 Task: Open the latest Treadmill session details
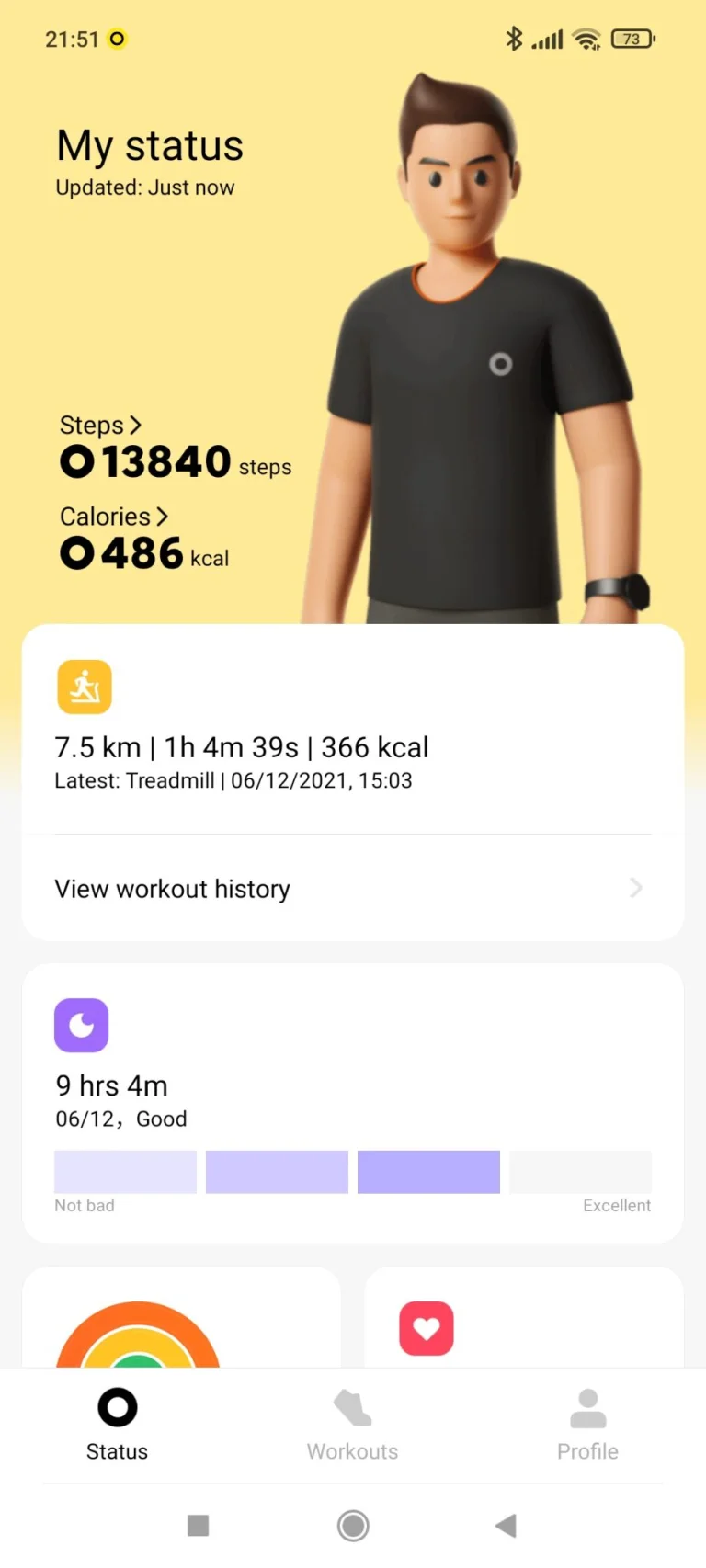[x=233, y=780]
